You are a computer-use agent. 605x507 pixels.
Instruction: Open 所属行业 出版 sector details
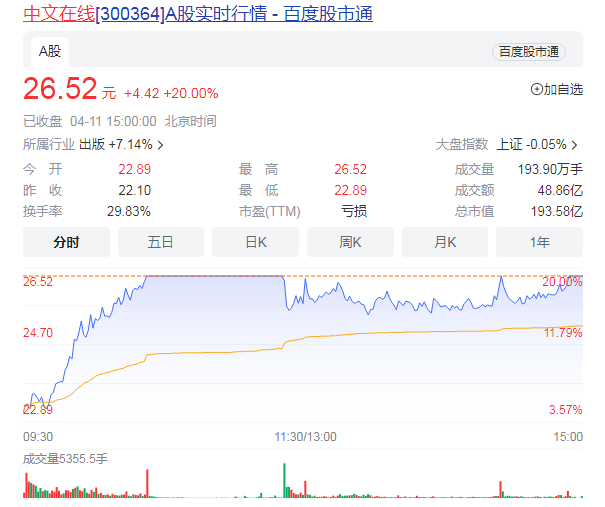pos(94,144)
